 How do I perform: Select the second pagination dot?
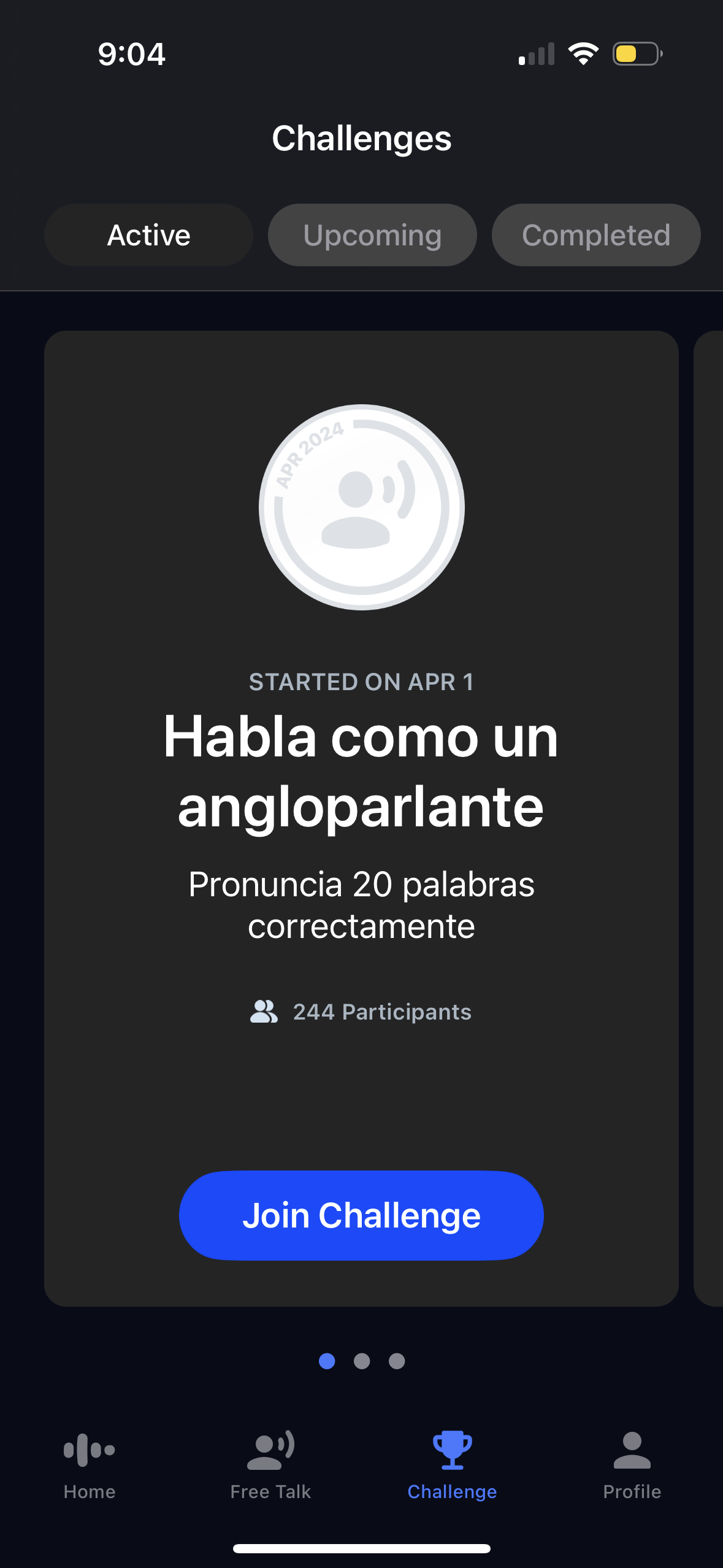tap(361, 1361)
